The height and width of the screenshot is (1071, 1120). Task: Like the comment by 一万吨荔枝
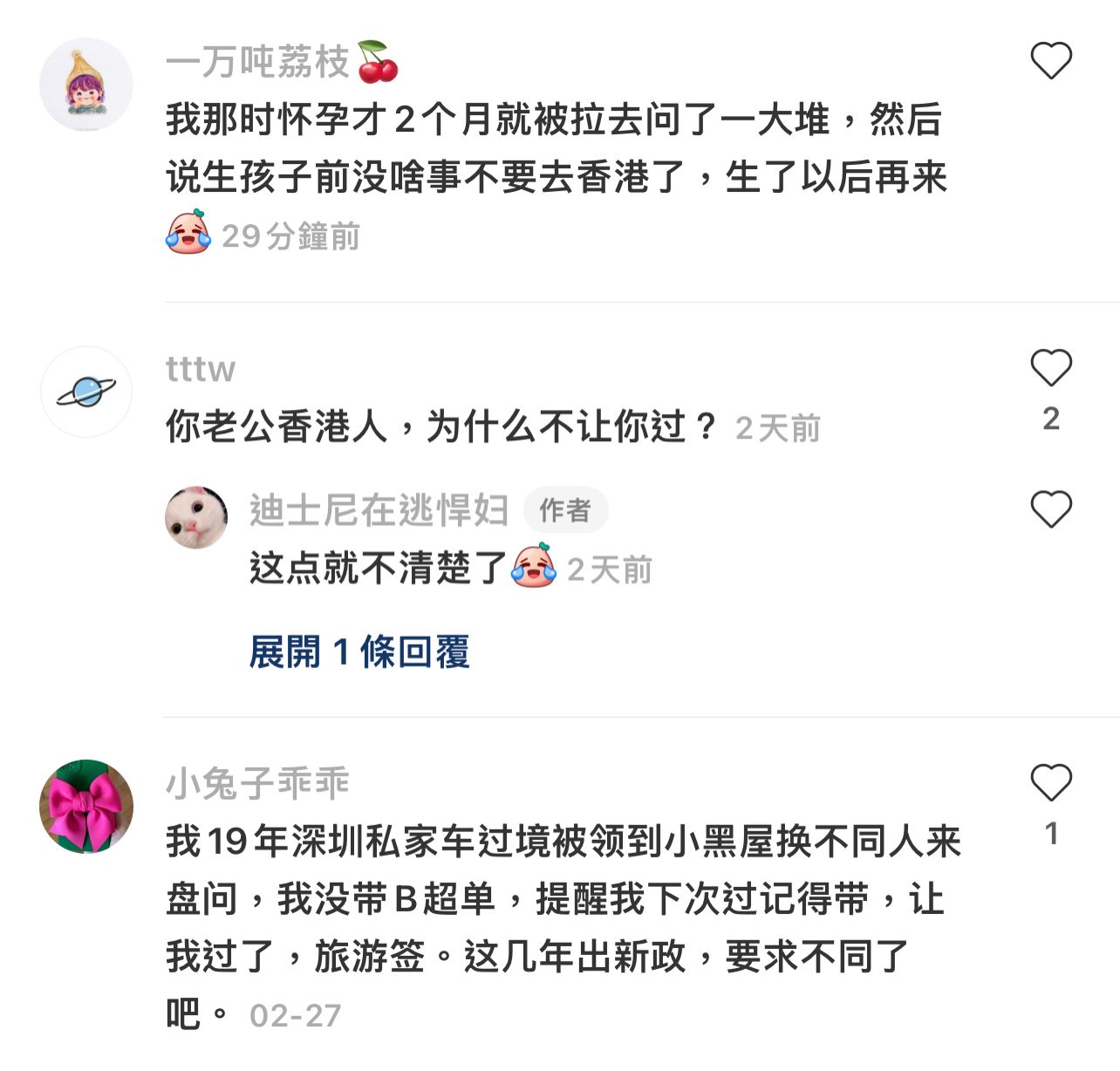pos(1051,61)
